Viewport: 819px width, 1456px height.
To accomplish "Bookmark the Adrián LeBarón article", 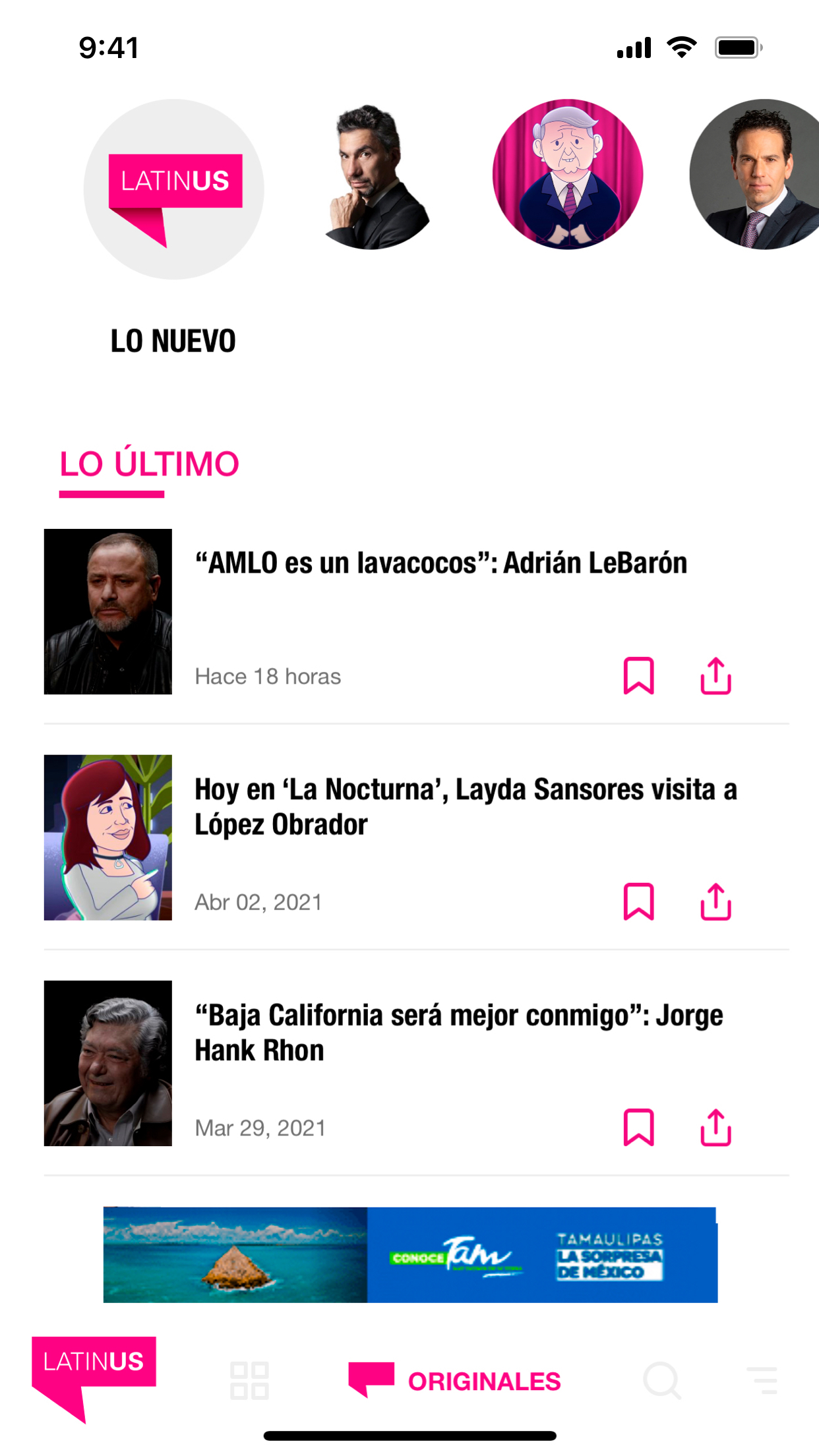I will click(638, 676).
